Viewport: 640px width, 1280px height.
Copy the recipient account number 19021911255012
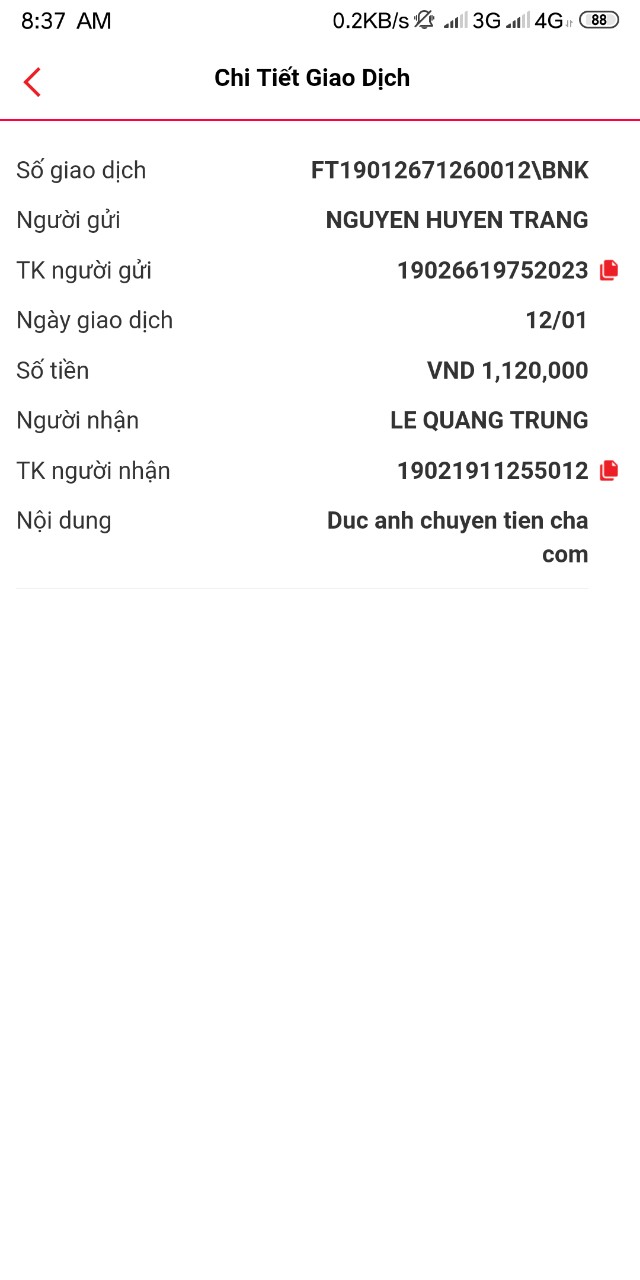(609, 470)
